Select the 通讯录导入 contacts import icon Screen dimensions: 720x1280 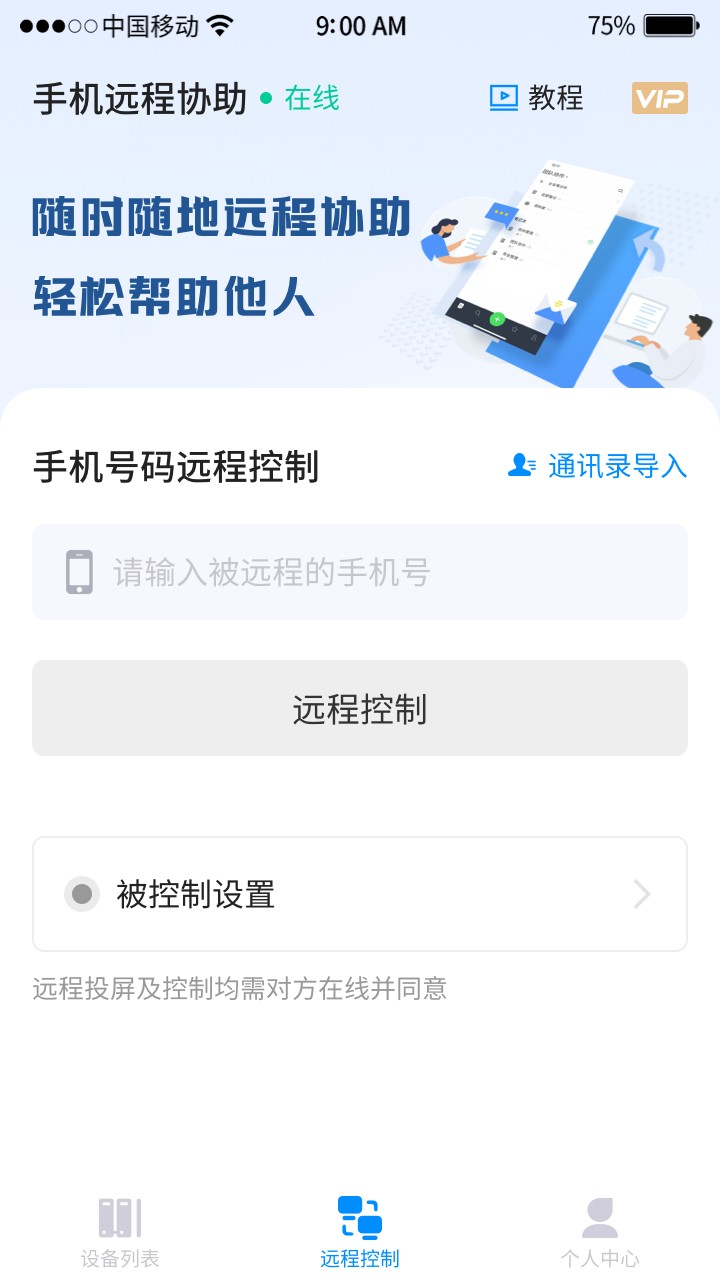(x=520, y=465)
